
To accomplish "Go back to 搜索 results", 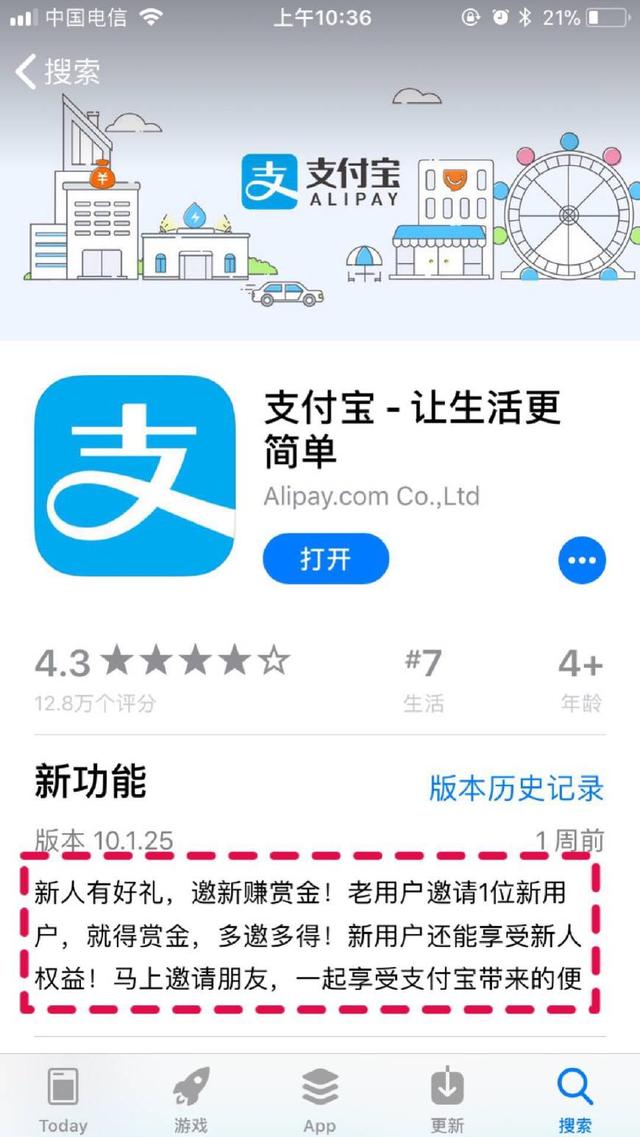I will [57, 72].
